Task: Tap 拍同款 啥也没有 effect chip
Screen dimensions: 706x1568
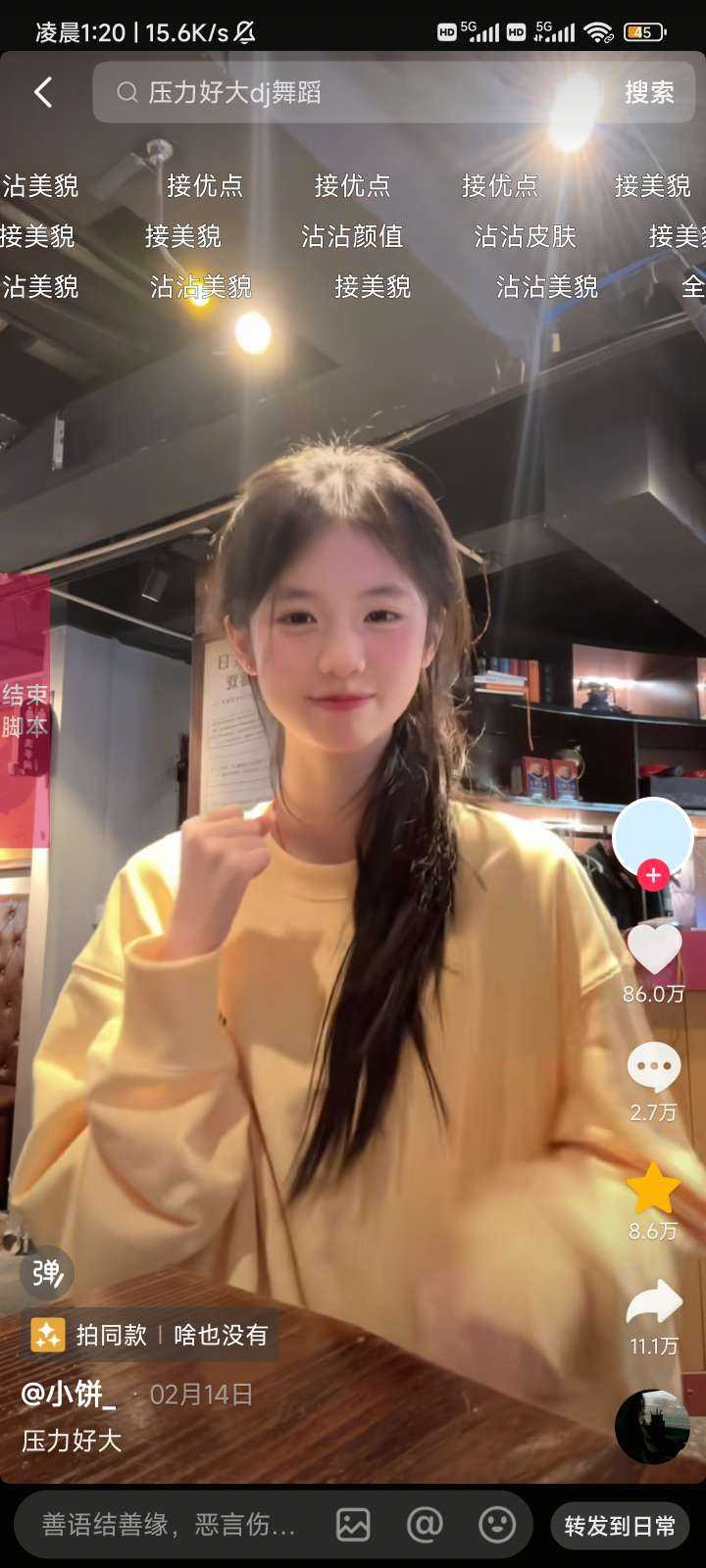Action: (x=149, y=1335)
